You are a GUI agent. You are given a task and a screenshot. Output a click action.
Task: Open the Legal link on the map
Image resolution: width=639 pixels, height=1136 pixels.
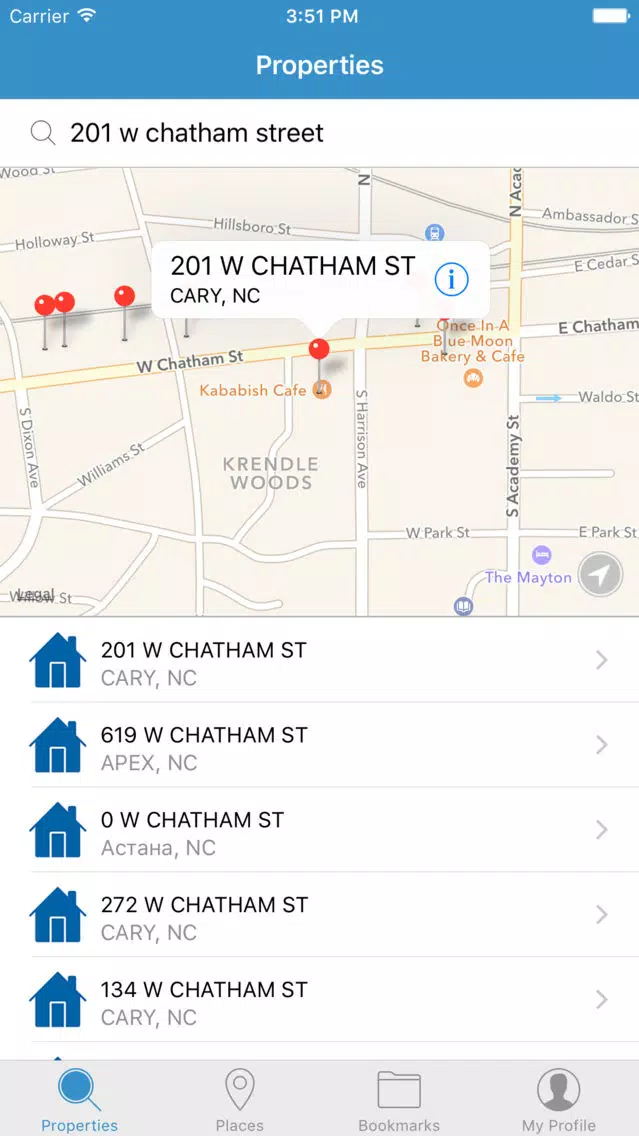click(x=36, y=594)
